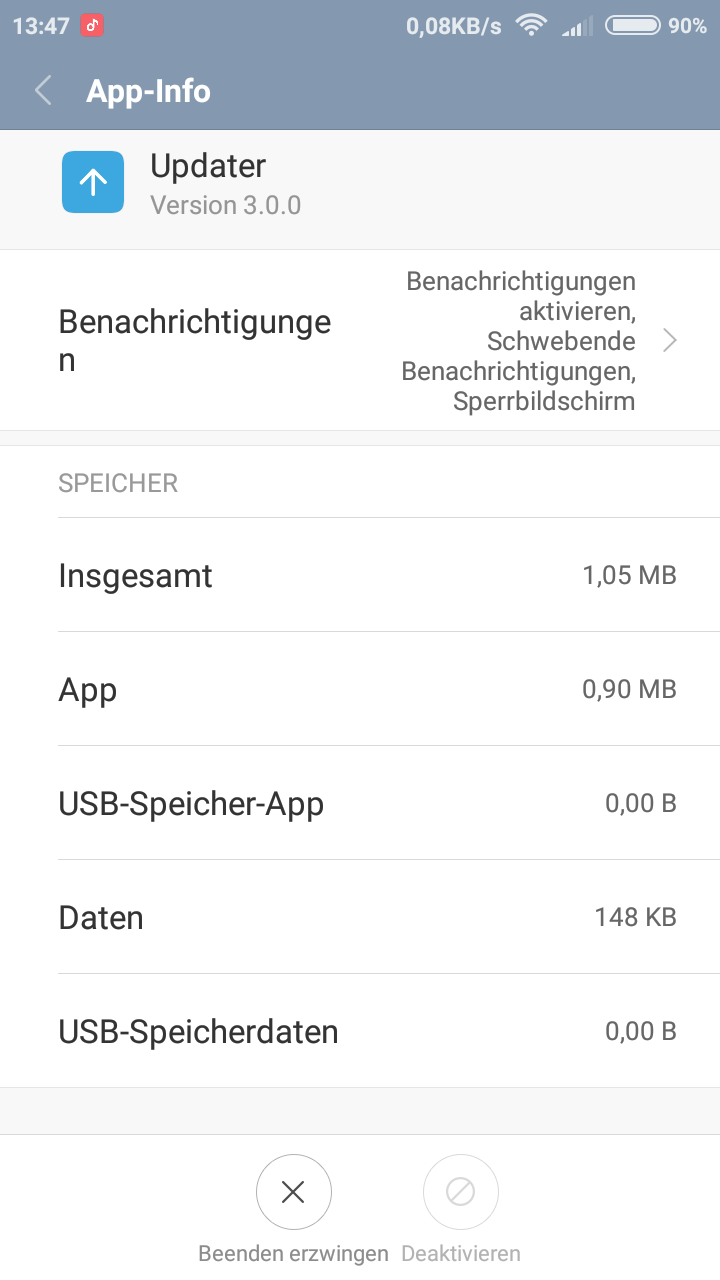Go back from App-Info
720x1280 pixels.
tap(43, 91)
